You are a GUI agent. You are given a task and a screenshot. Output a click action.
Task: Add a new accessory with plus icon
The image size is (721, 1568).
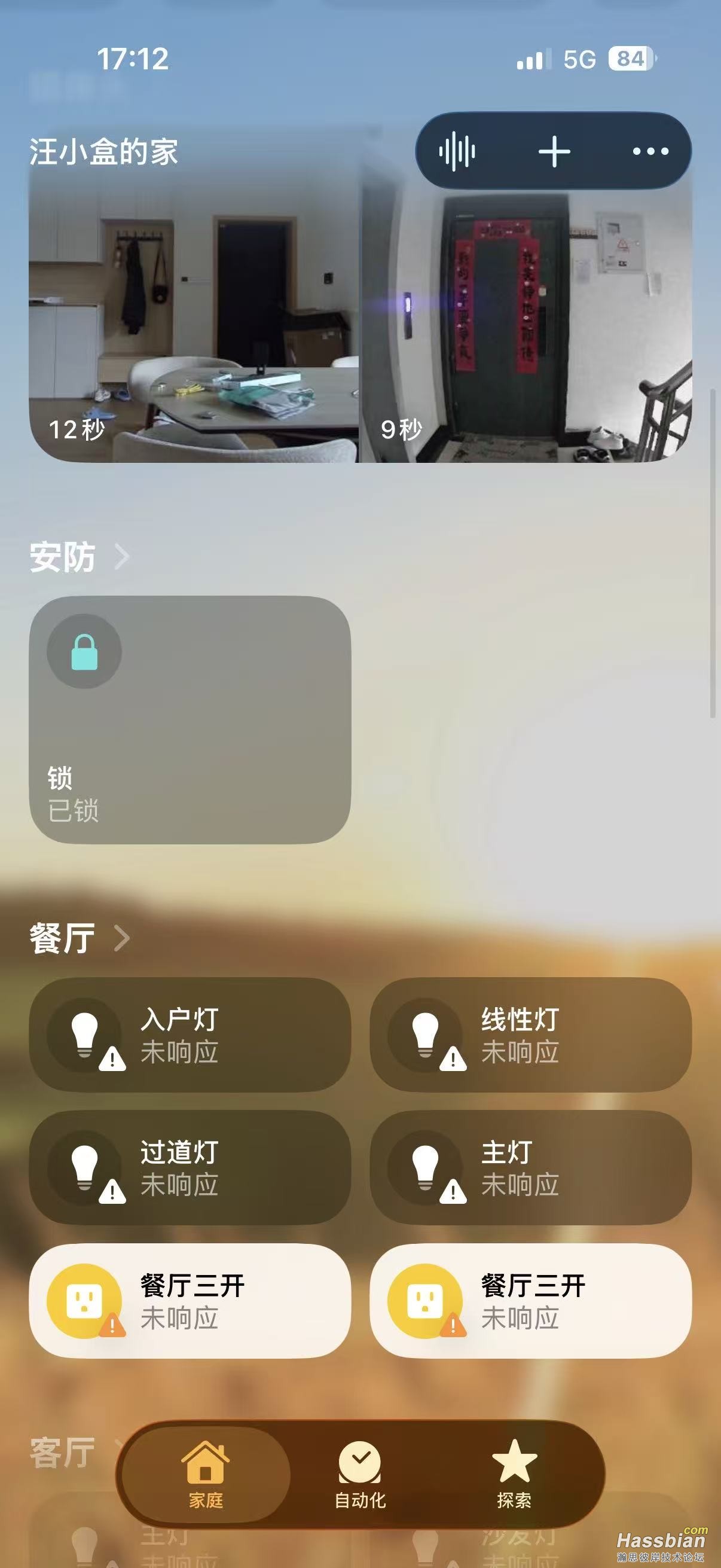(554, 151)
